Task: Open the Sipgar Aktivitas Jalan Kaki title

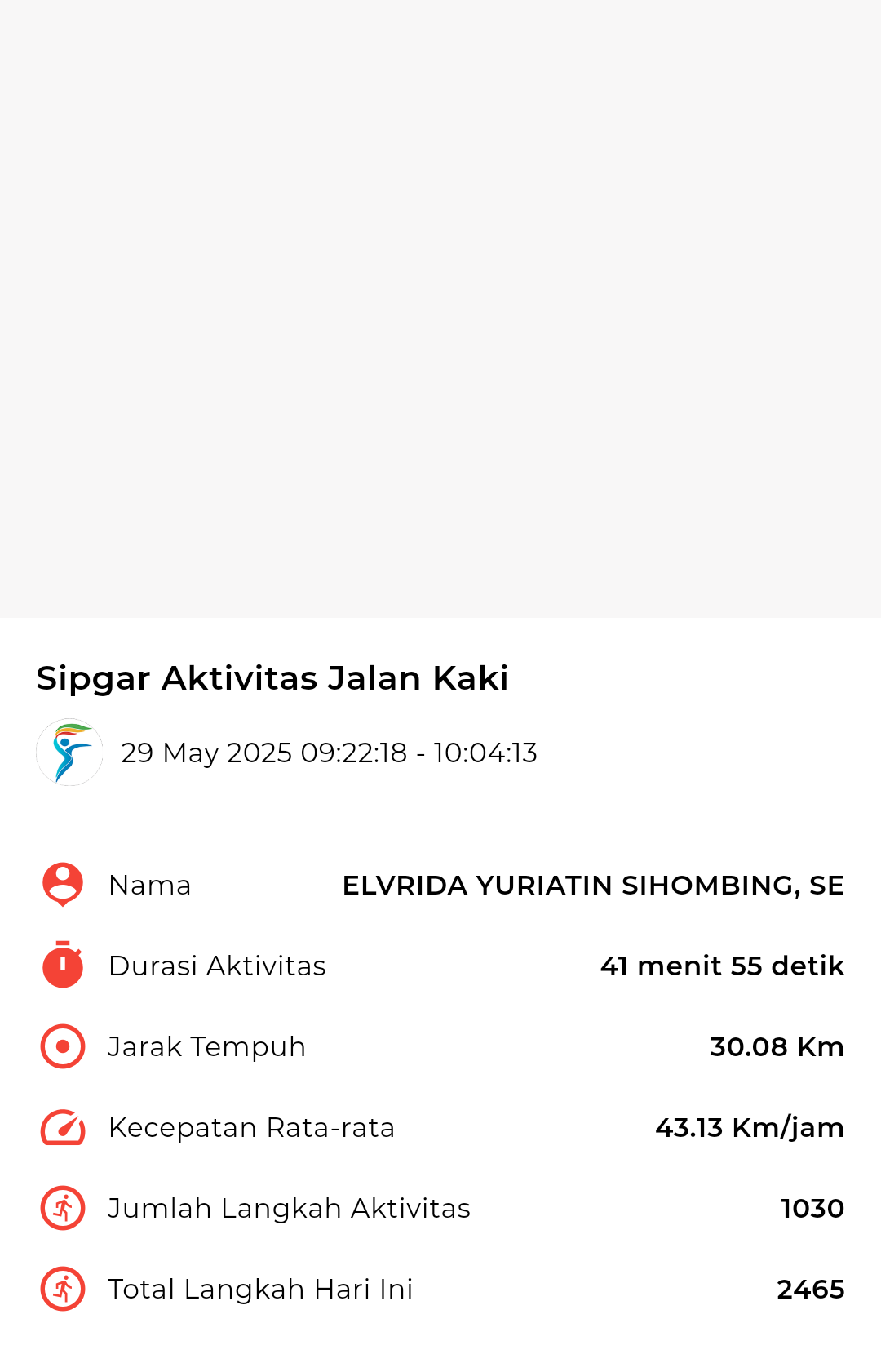Action: pyautogui.click(x=272, y=677)
